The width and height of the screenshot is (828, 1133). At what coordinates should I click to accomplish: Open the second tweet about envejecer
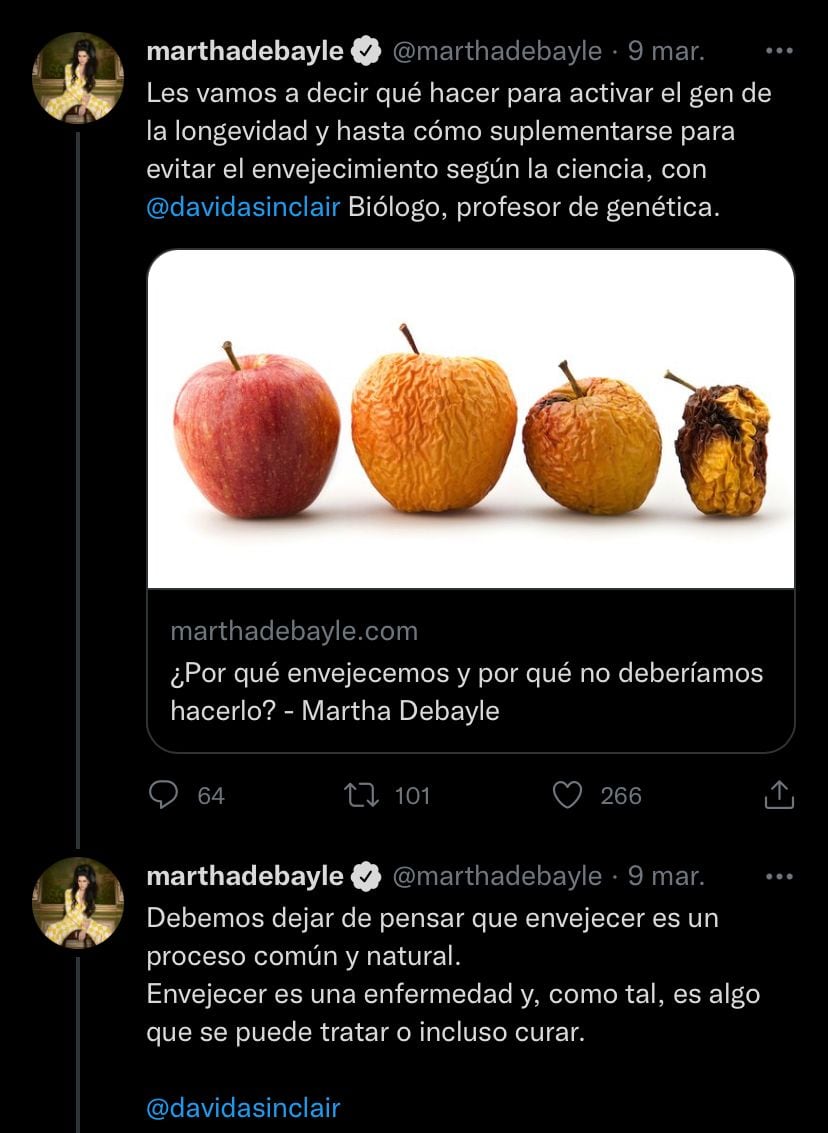click(450, 974)
